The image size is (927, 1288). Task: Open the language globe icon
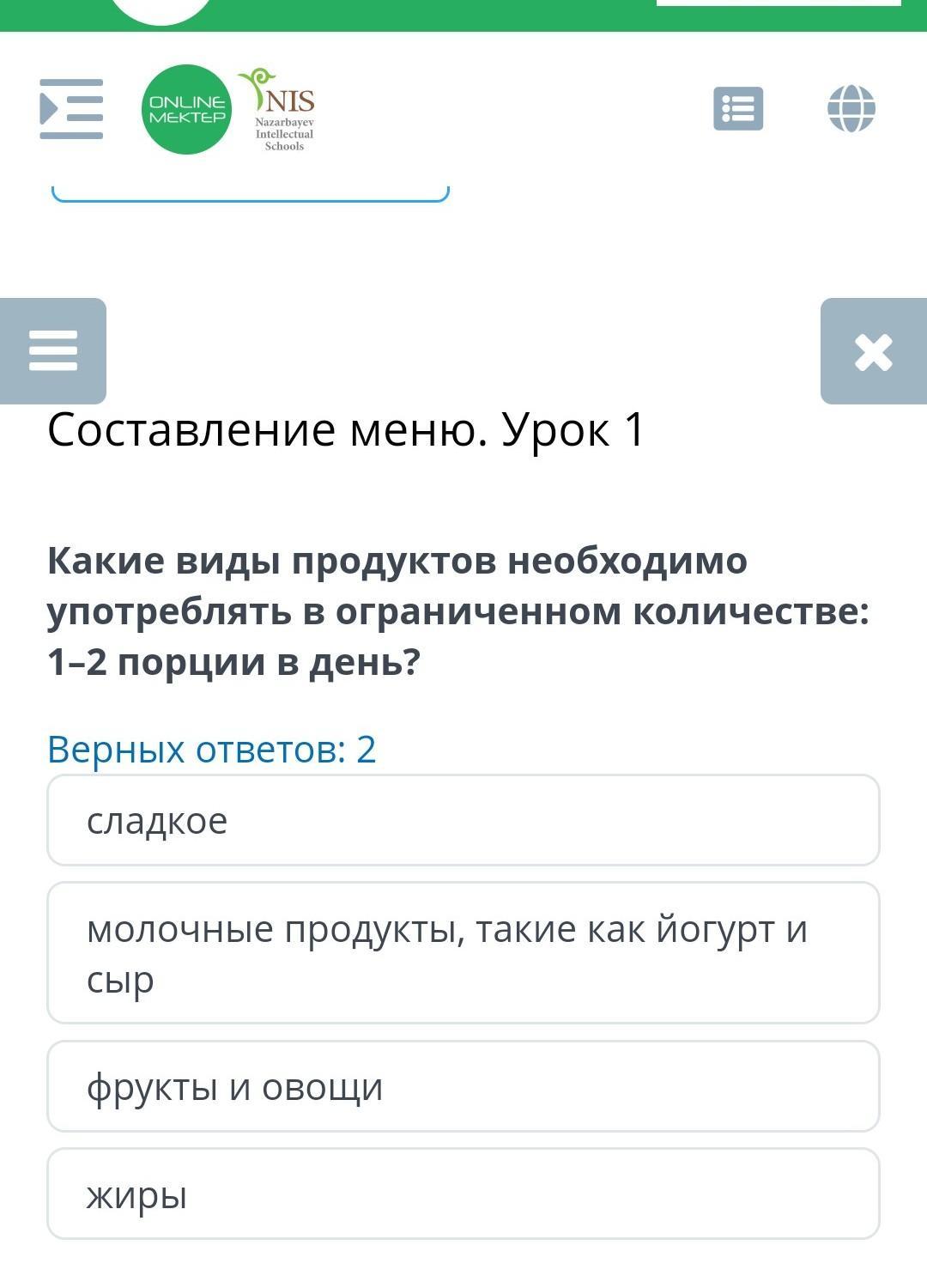point(851,109)
